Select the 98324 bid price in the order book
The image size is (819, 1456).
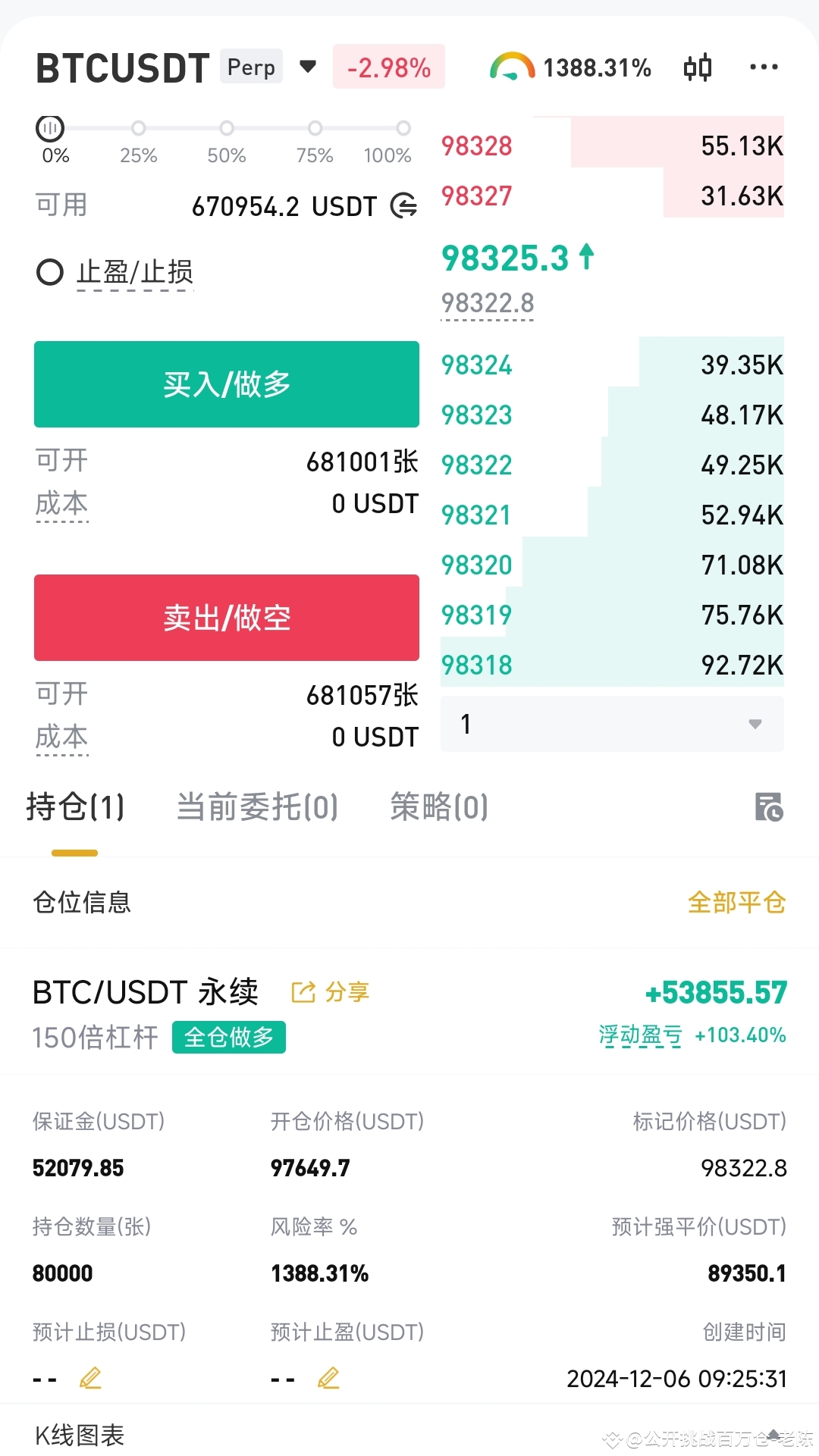coord(477,365)
